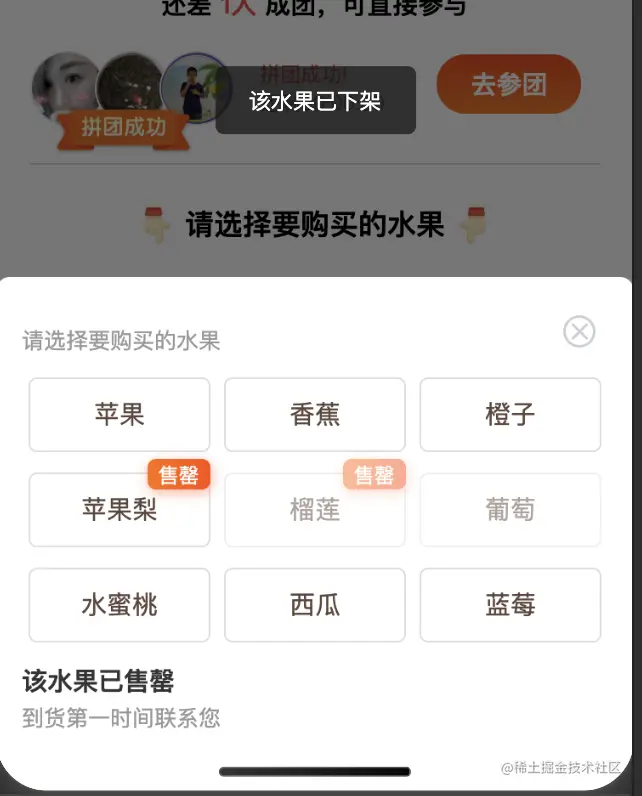Choose 香蕉 as the fruit
The height and width of the screenshot is (796, 642).
point(315,414)
